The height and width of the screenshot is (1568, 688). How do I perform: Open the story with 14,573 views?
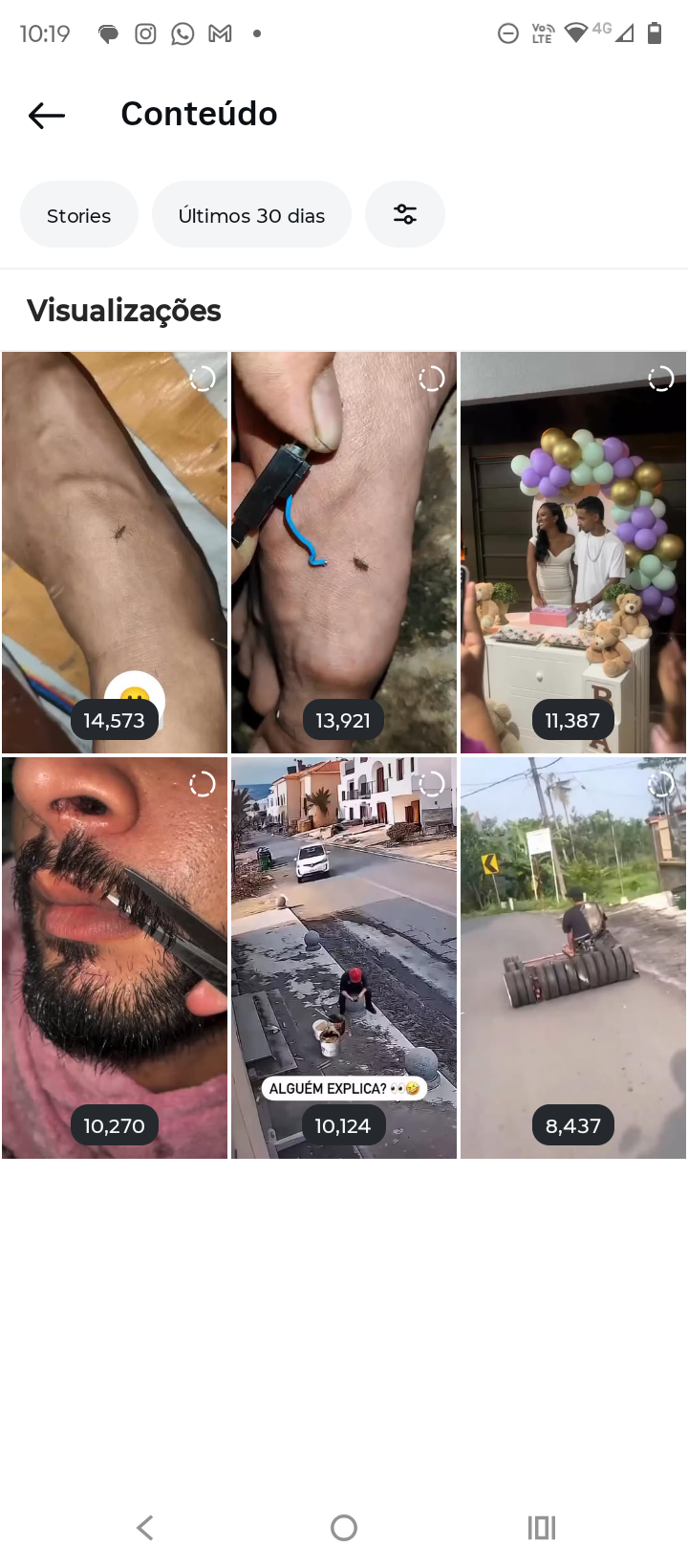pyautogui.click(x=115, y=552)
